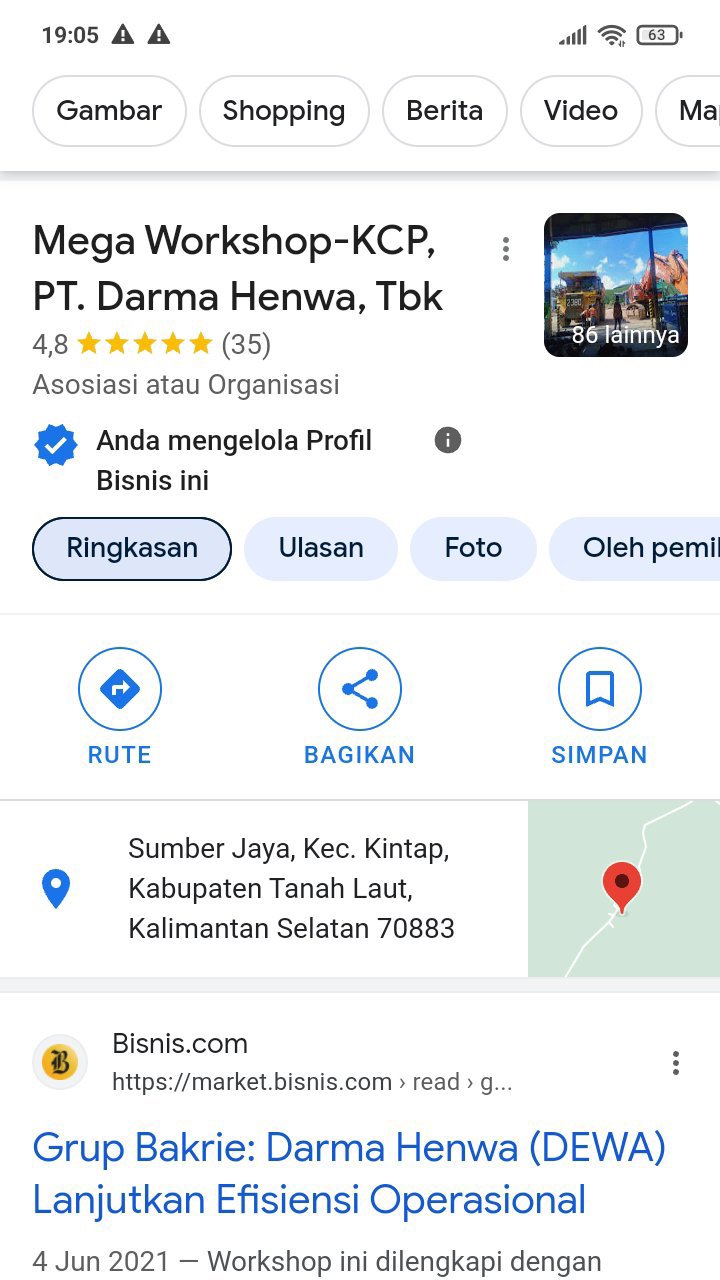This screenshot has height=1280, width=720.
Task: Open the Grup Bakrie Darma Henwa article link
Action: pos(349,1173)
